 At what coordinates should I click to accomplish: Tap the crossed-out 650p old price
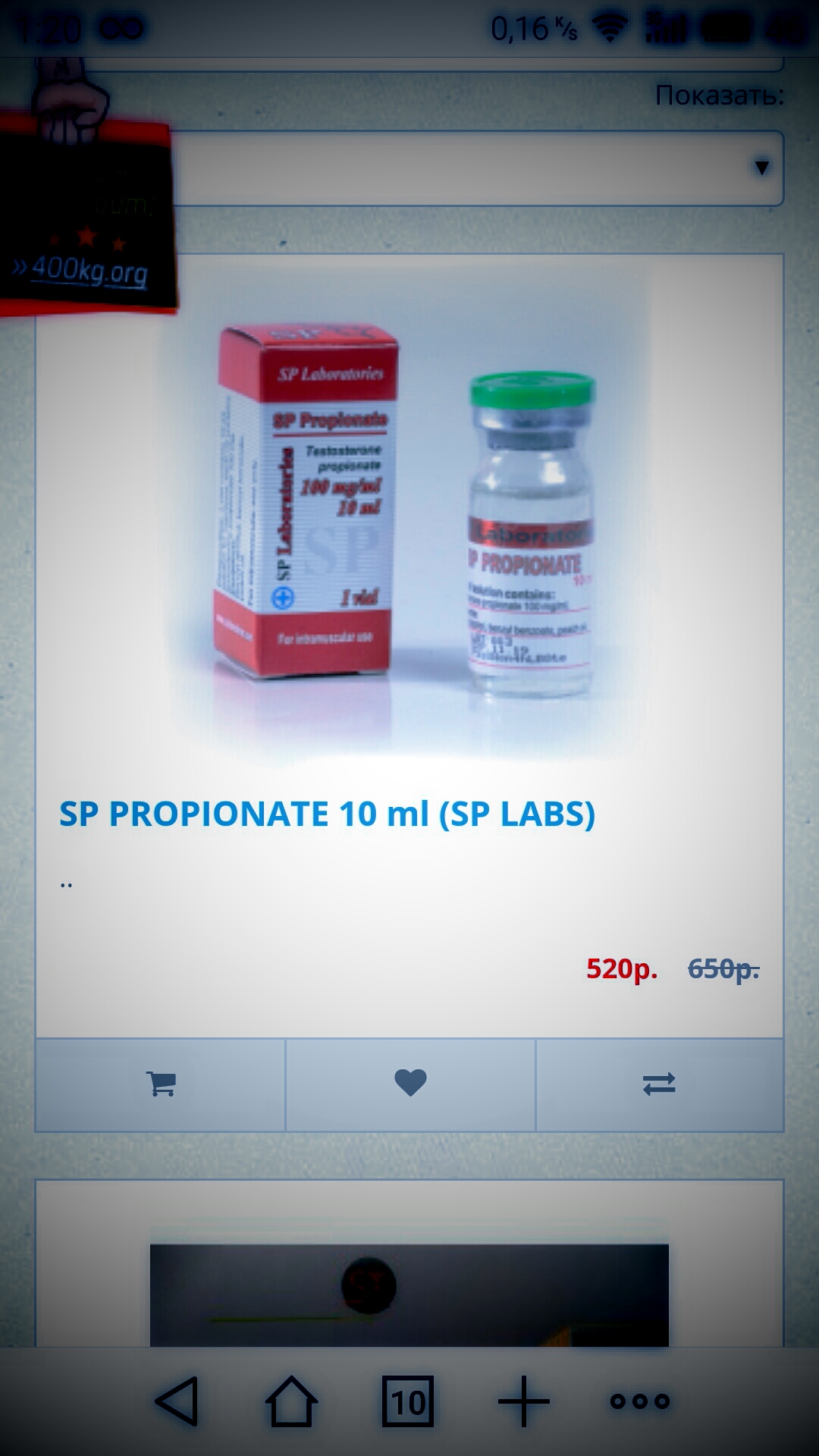pos(721,968)
